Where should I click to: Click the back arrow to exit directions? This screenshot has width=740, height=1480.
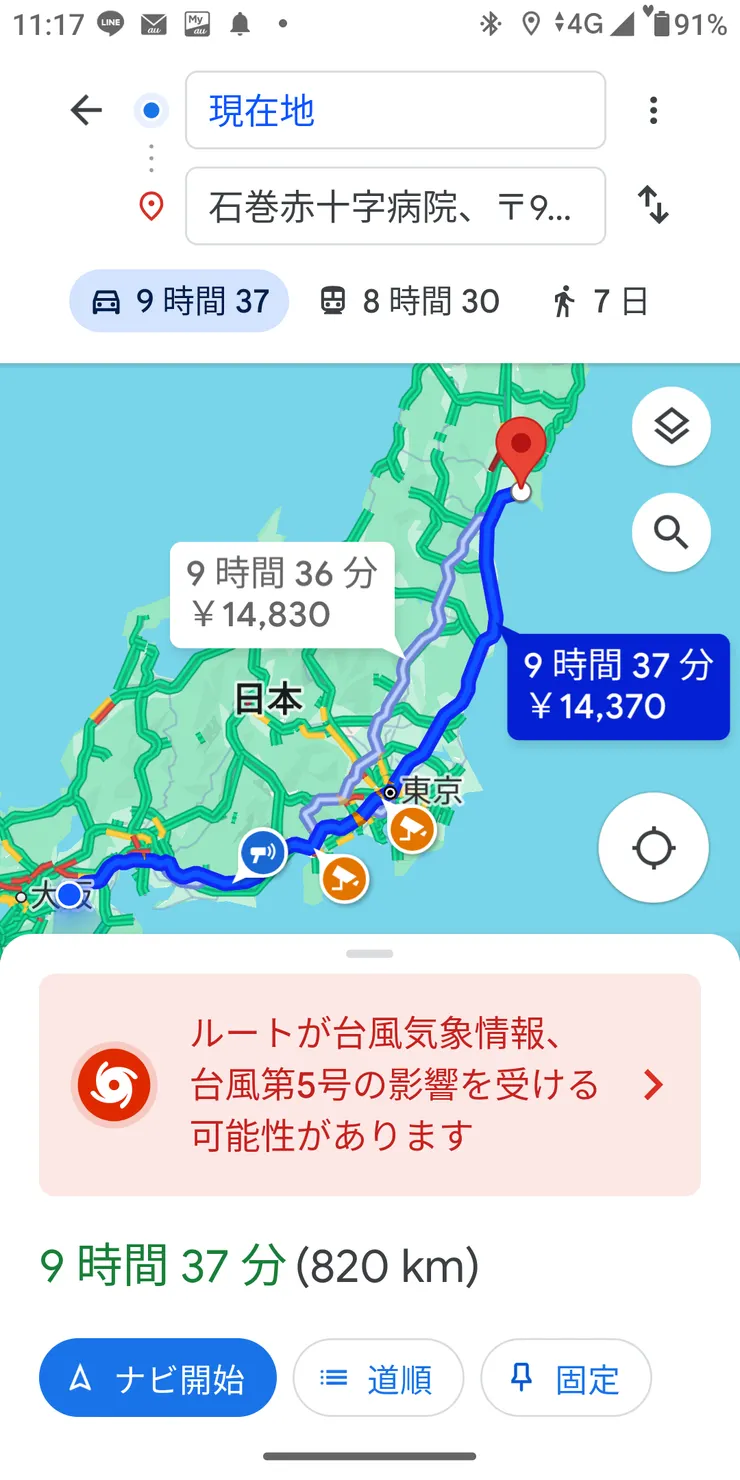[x=86, y=110]
